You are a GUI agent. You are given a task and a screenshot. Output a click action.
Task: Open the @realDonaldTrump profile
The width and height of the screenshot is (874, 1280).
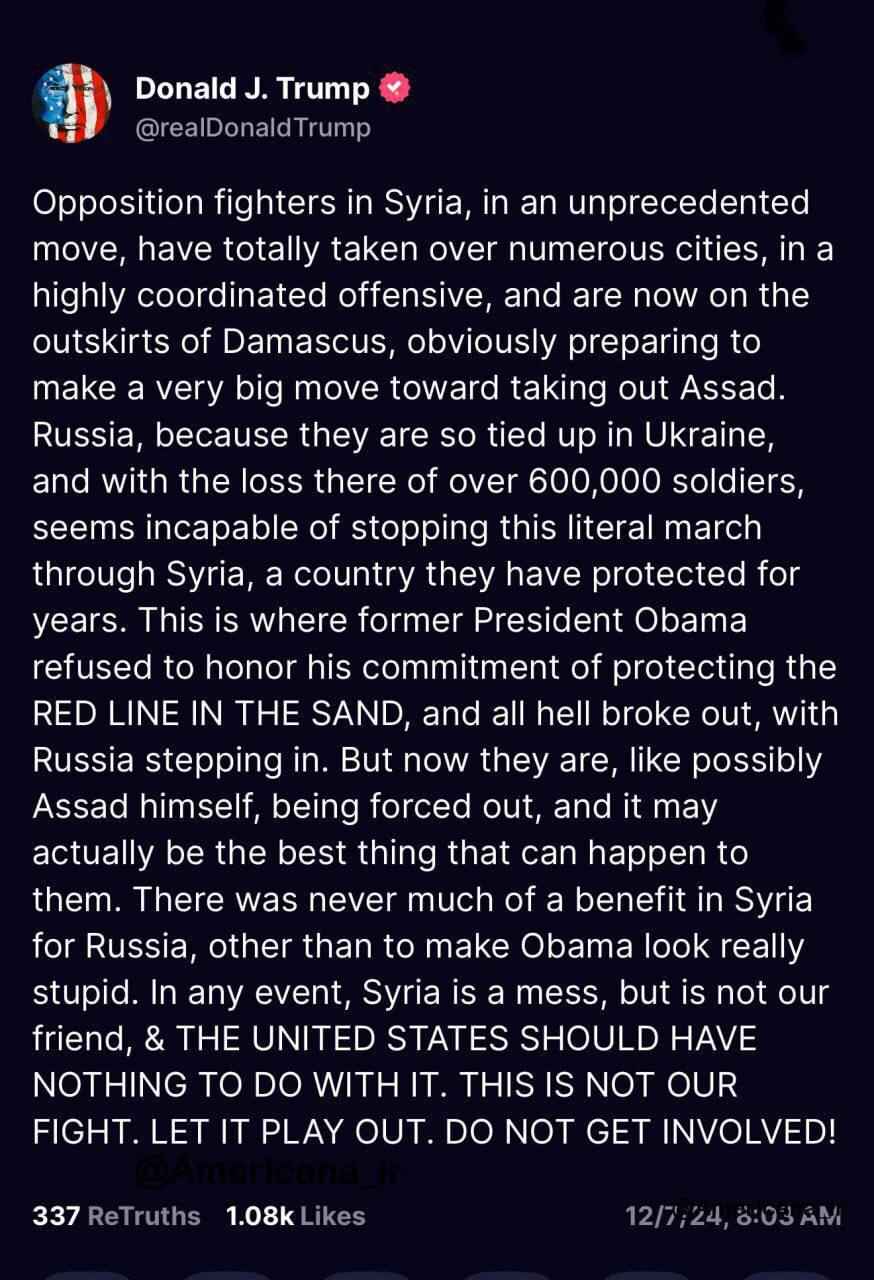pyautogui.click(x=252, y=128)
